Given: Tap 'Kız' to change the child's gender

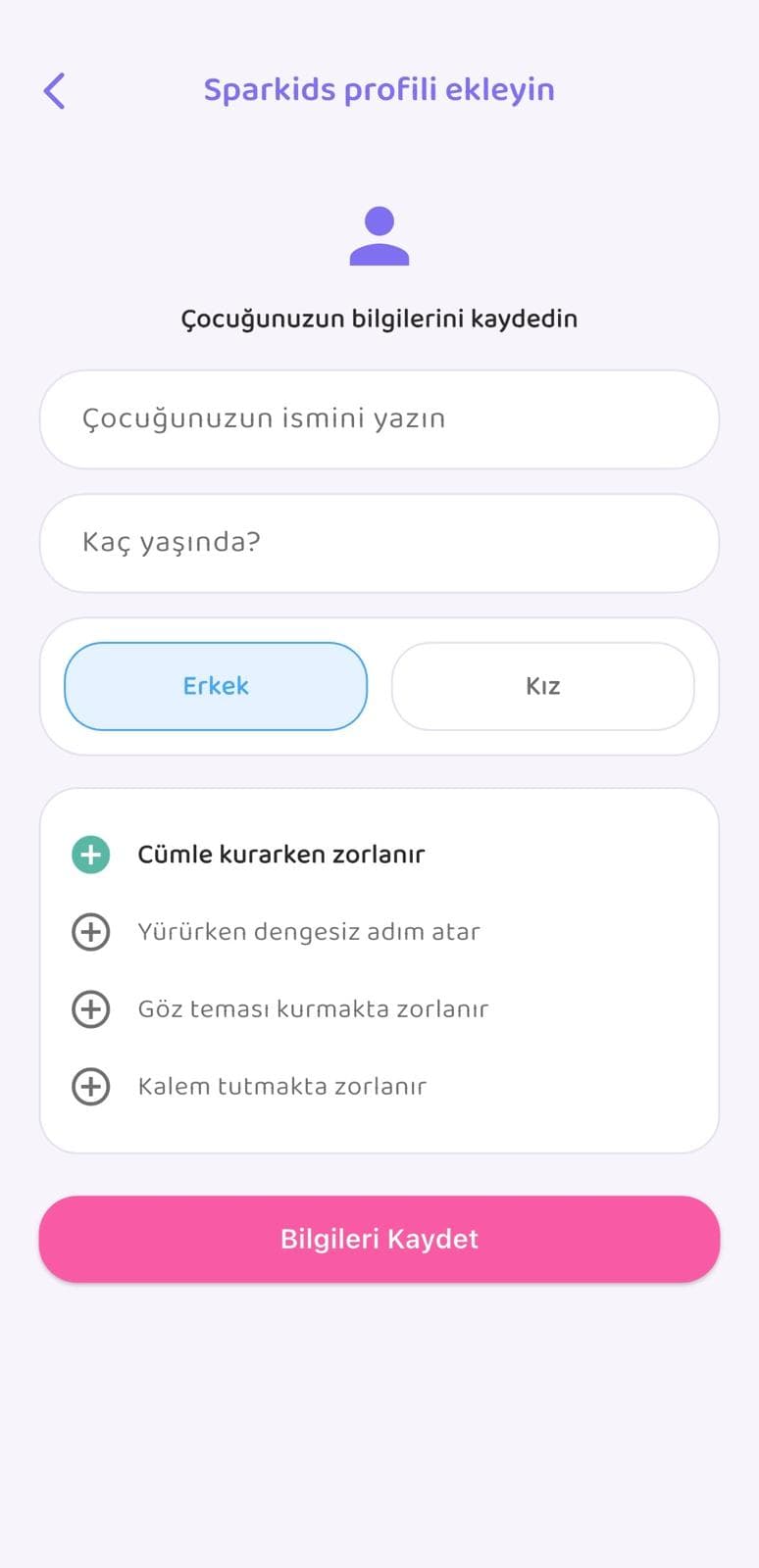Looking at the screenshot, I should point(542,686).
